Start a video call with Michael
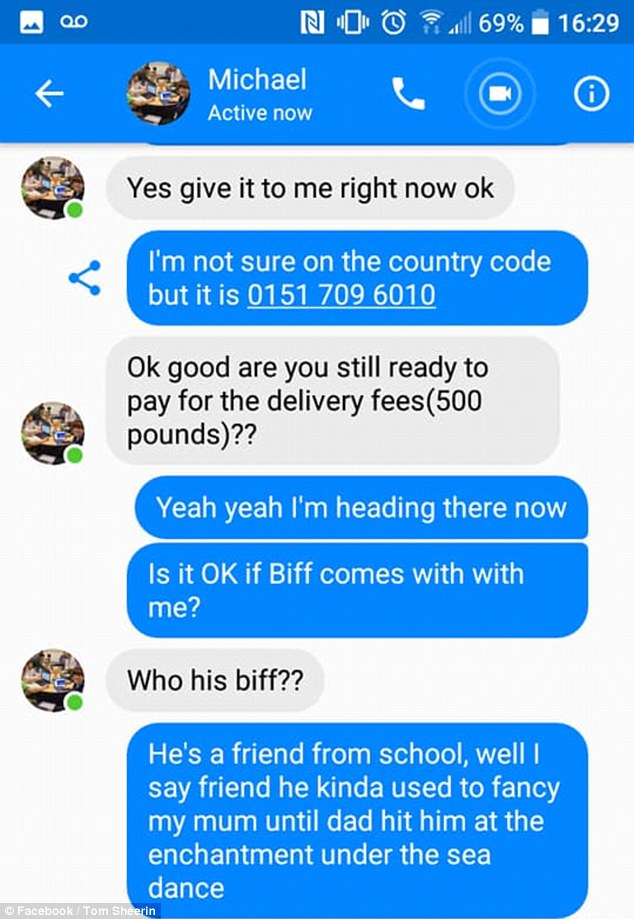The width and height of the screenshot is (634, 919). pos(497,94)
